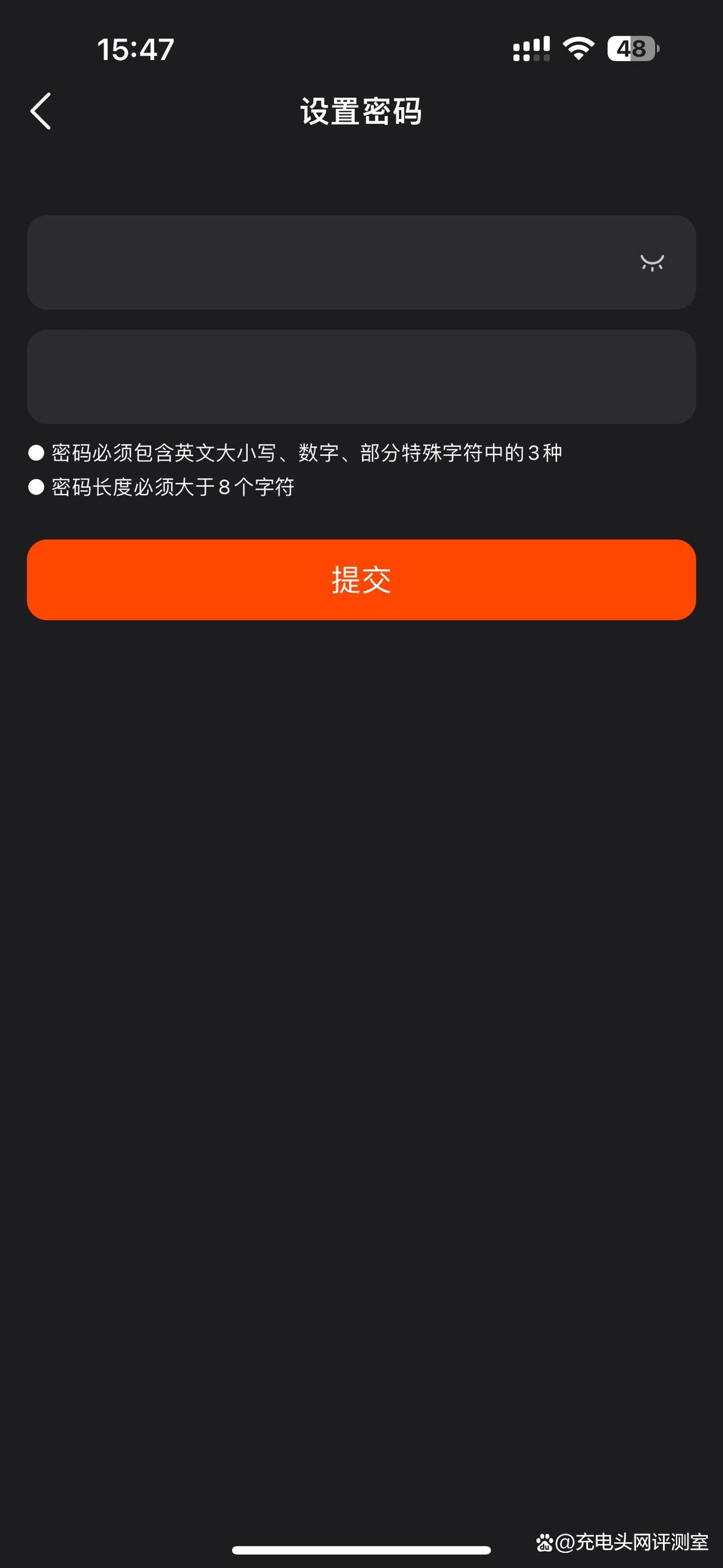Tap the second bullet marker before the length rule
723x1568 pixels.
(x=36, y=486)
